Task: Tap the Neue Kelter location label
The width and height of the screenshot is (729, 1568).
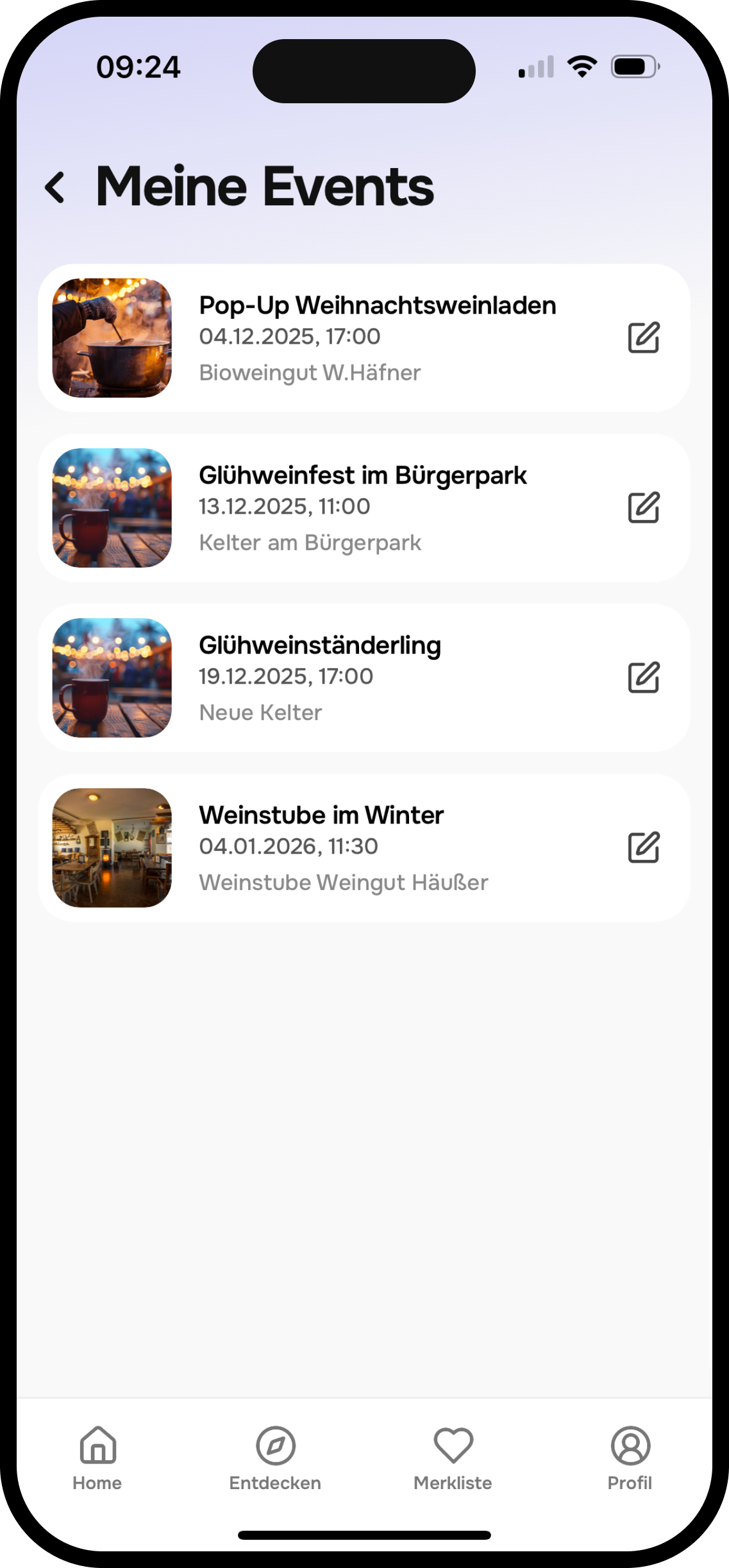Action: click(260, 712)
